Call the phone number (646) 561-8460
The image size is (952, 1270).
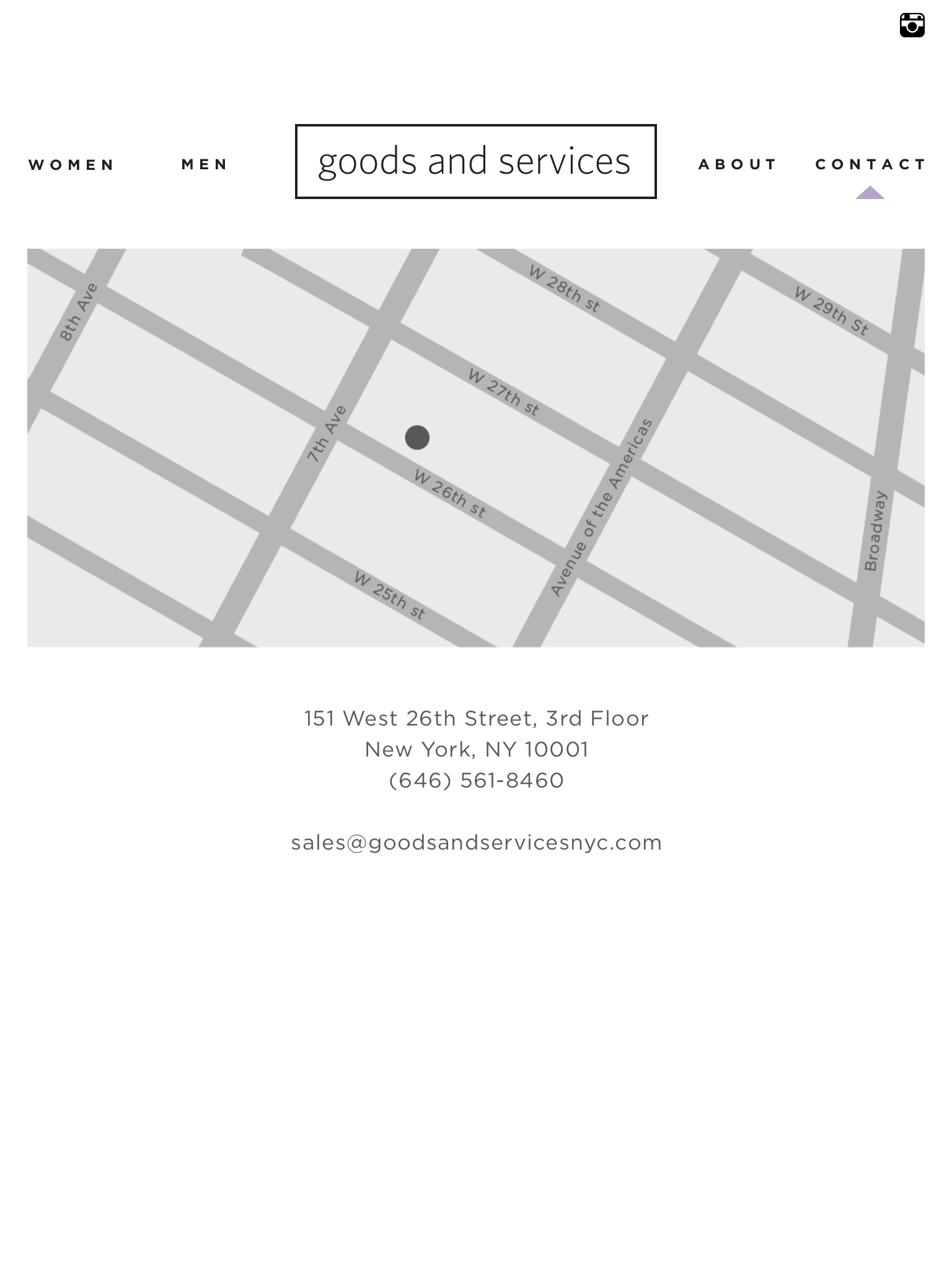476,781
